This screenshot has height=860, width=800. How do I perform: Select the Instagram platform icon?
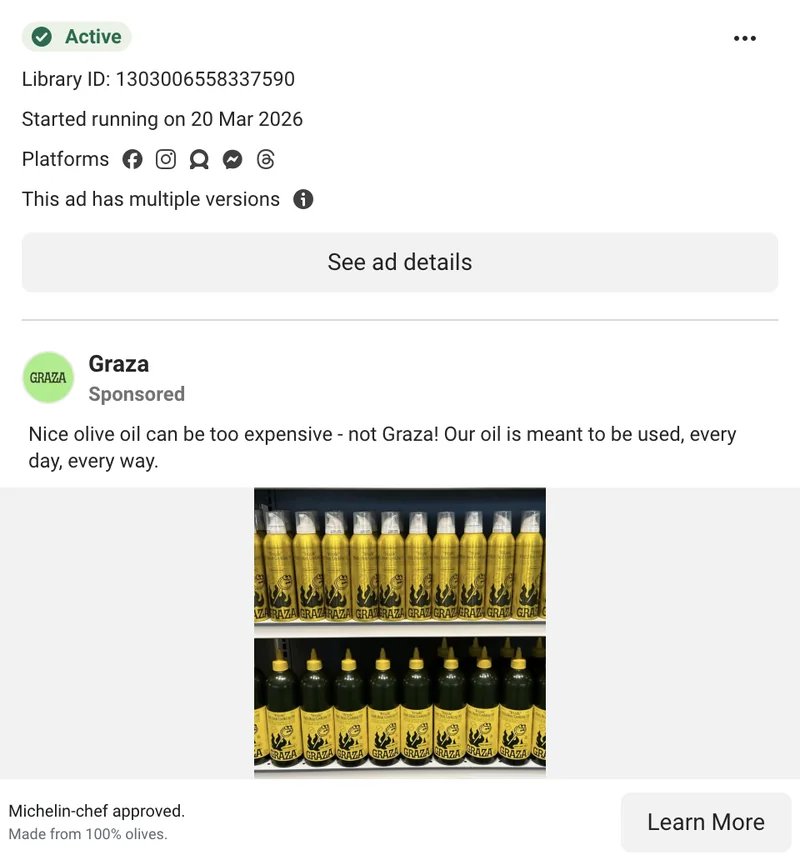point(165,159)
